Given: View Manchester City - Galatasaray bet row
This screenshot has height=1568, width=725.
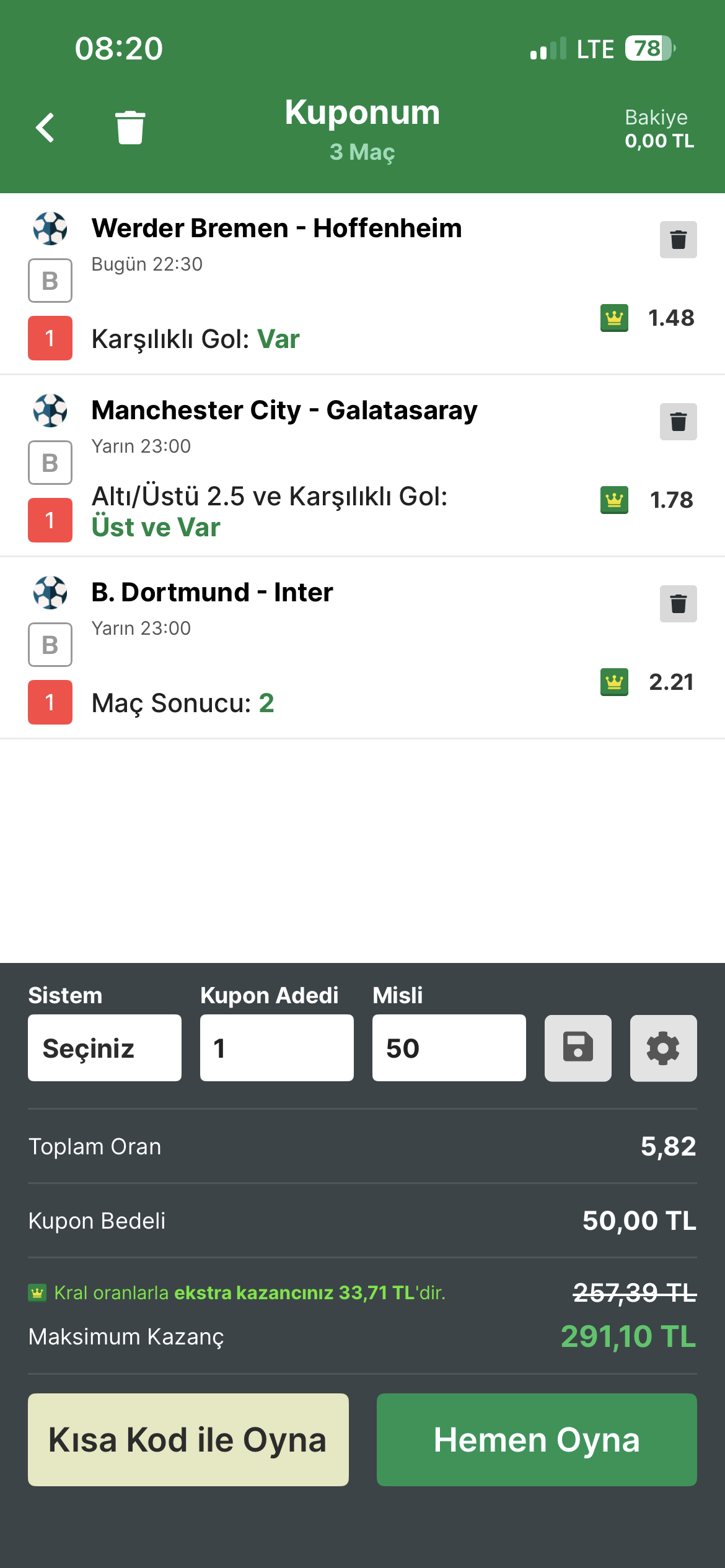Looking at the screenshot, I should tap(284, 411).
